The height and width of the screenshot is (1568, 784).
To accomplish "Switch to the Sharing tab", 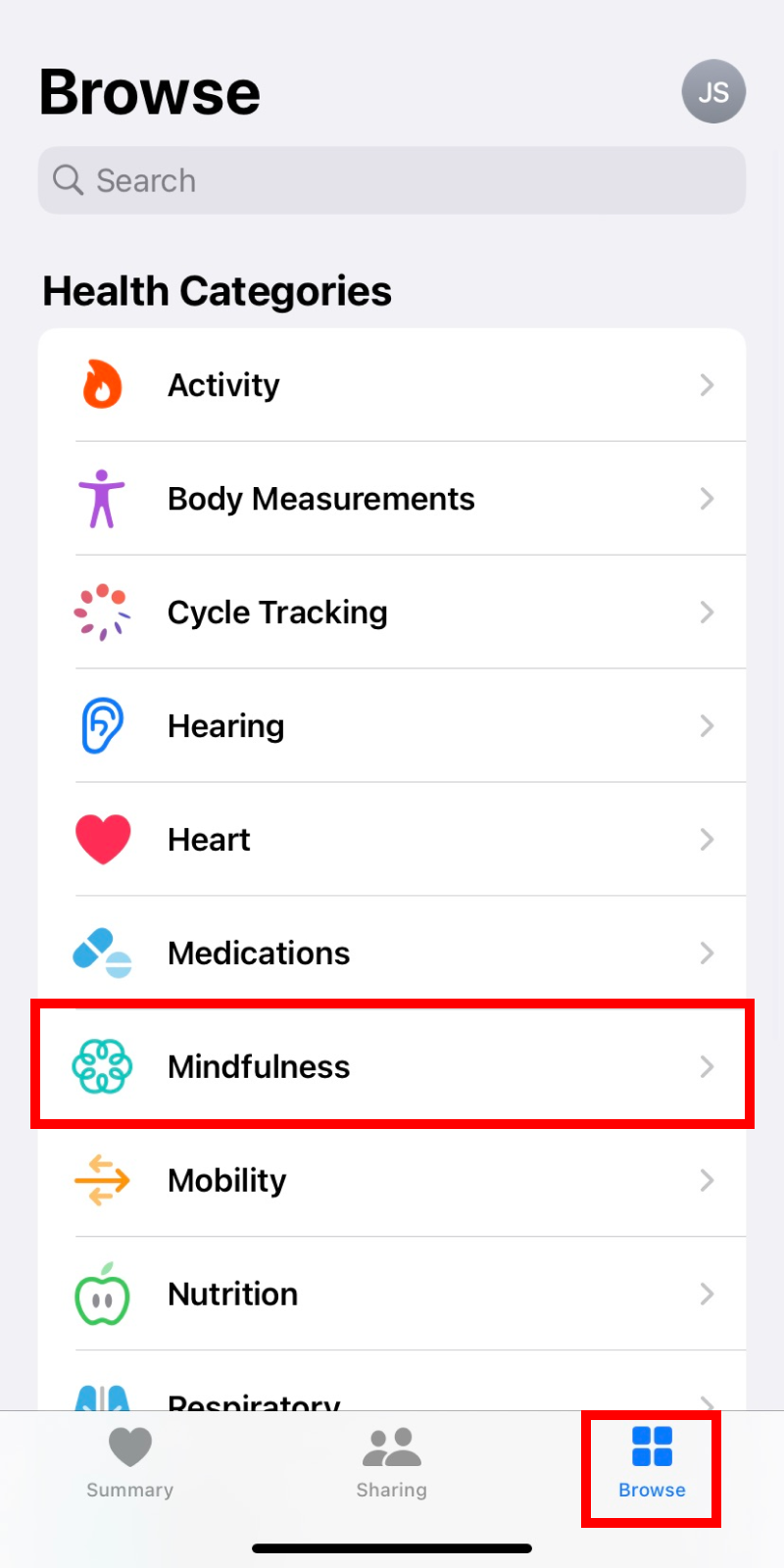I will 392,1464.
